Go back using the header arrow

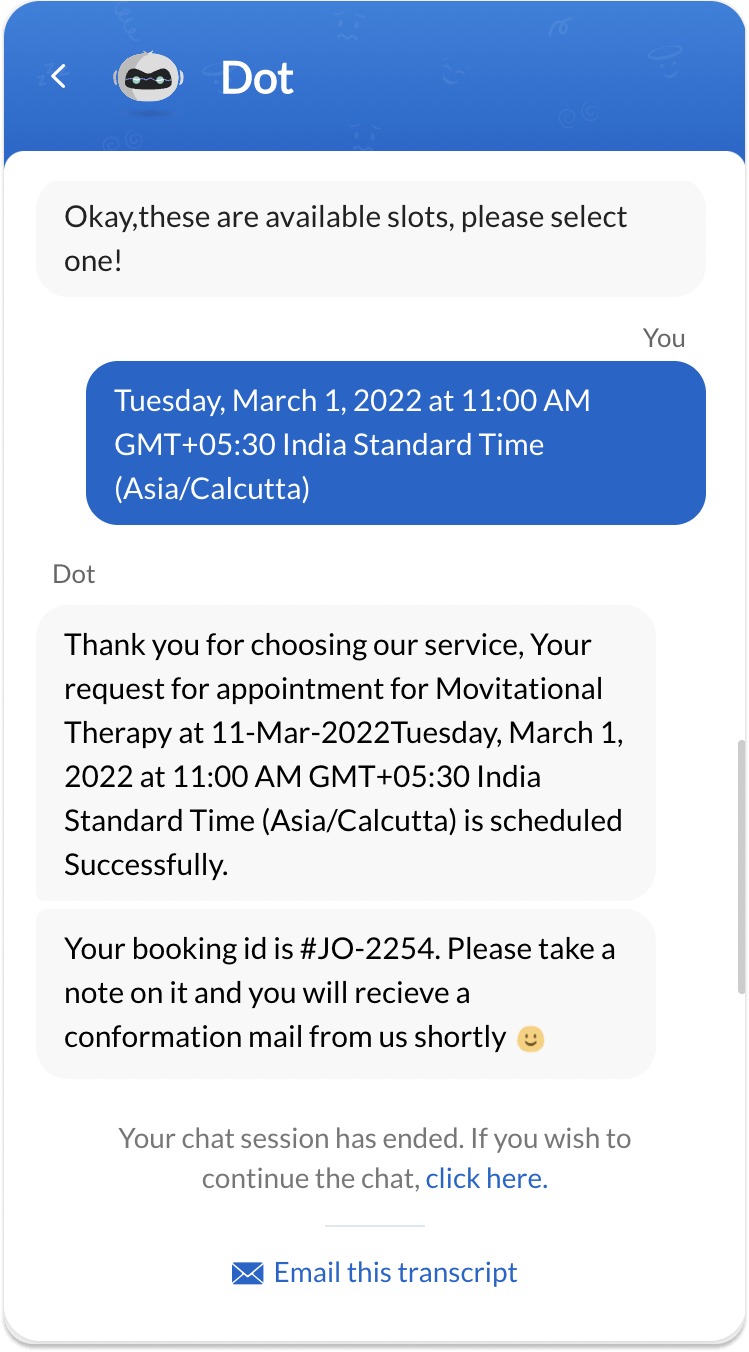tap(59, 76)
